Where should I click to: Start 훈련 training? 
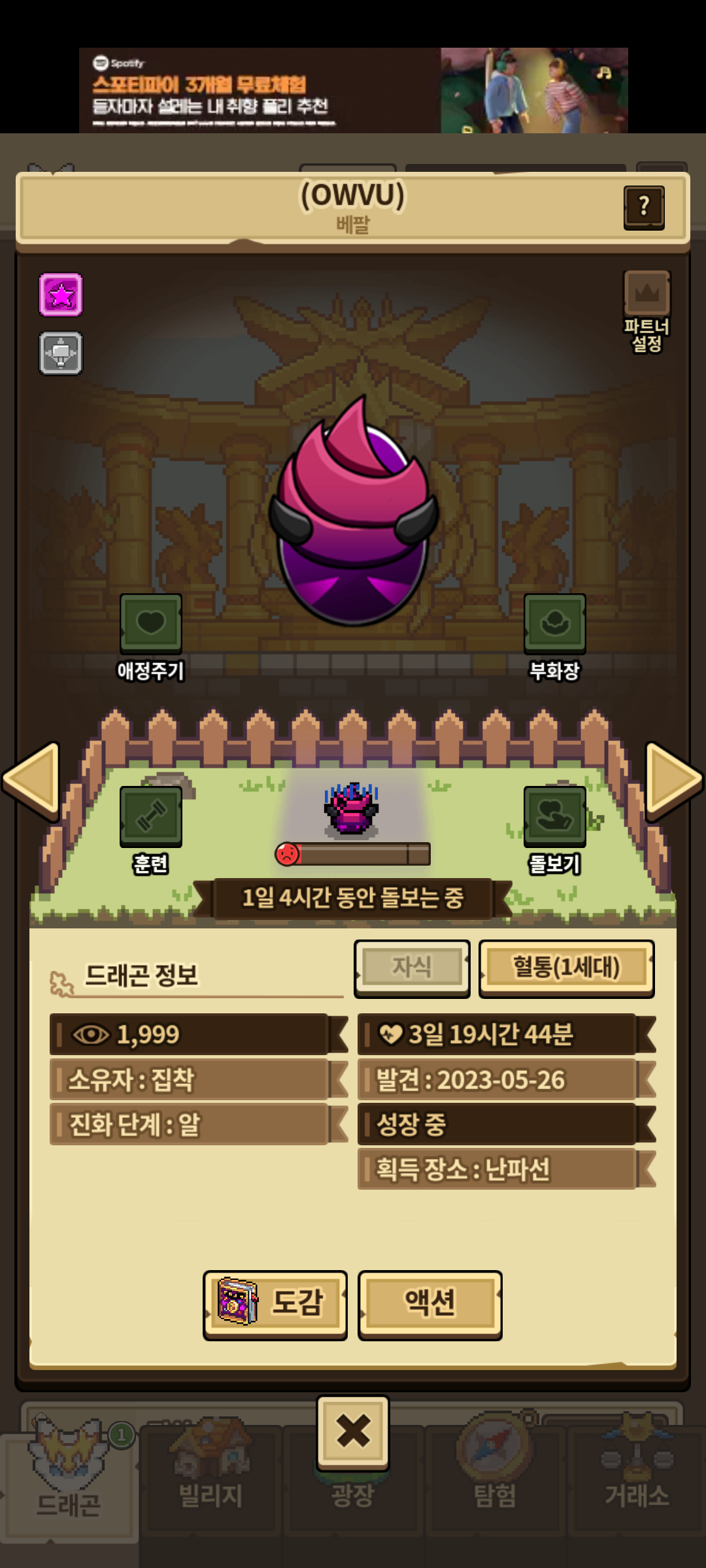[x=151, y=818]
